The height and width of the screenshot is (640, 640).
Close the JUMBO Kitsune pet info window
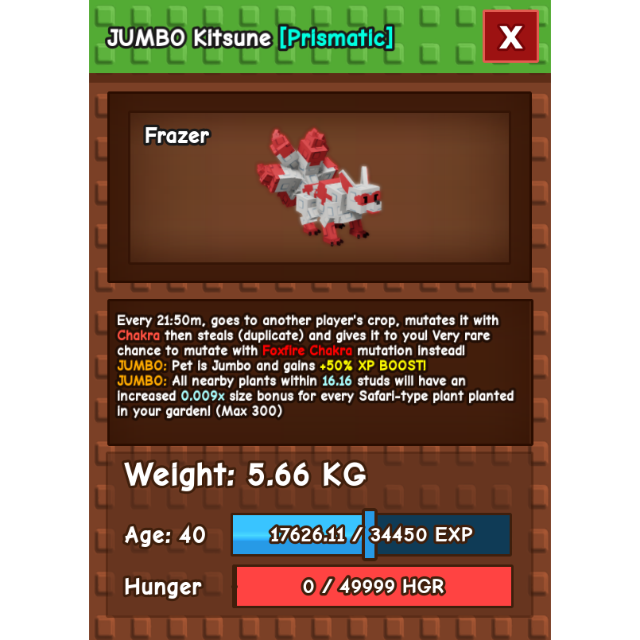(511, 38)
